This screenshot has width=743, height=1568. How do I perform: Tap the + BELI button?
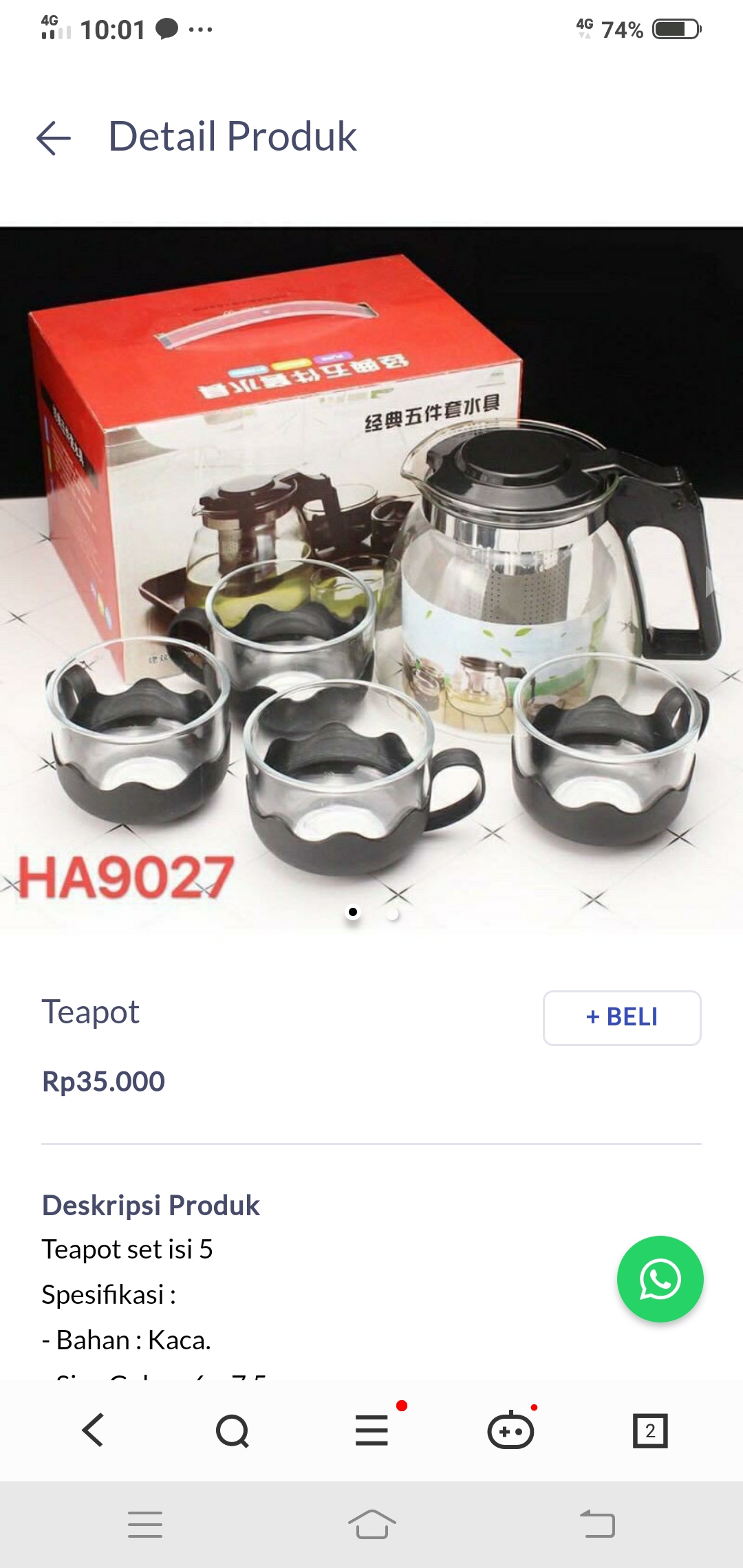tap(621, 1018)
